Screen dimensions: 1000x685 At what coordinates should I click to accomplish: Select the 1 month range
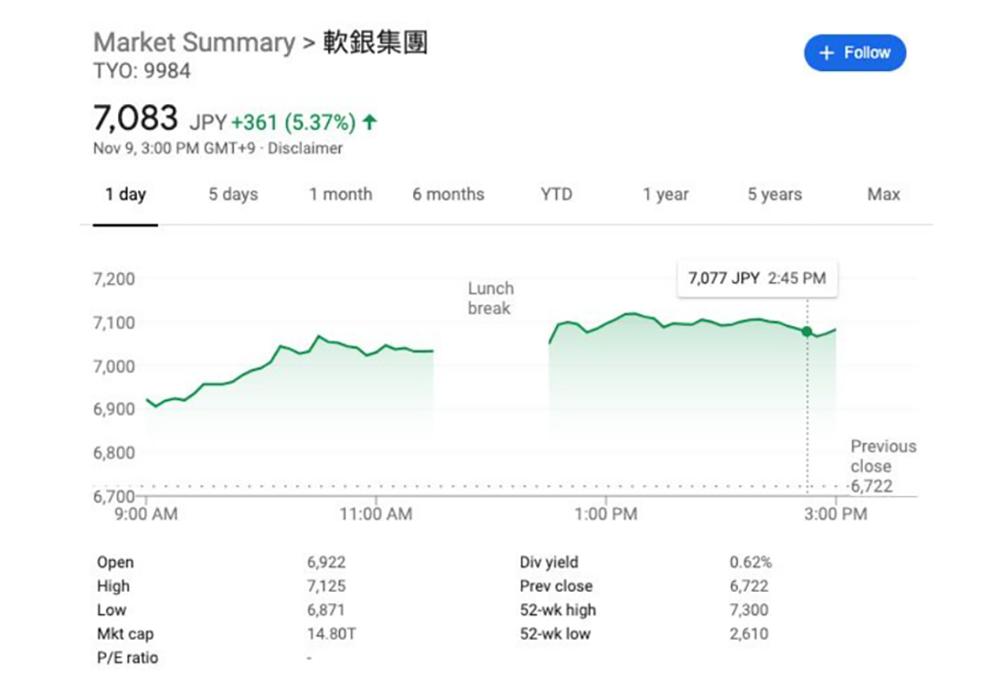click(x=340, y=195)
